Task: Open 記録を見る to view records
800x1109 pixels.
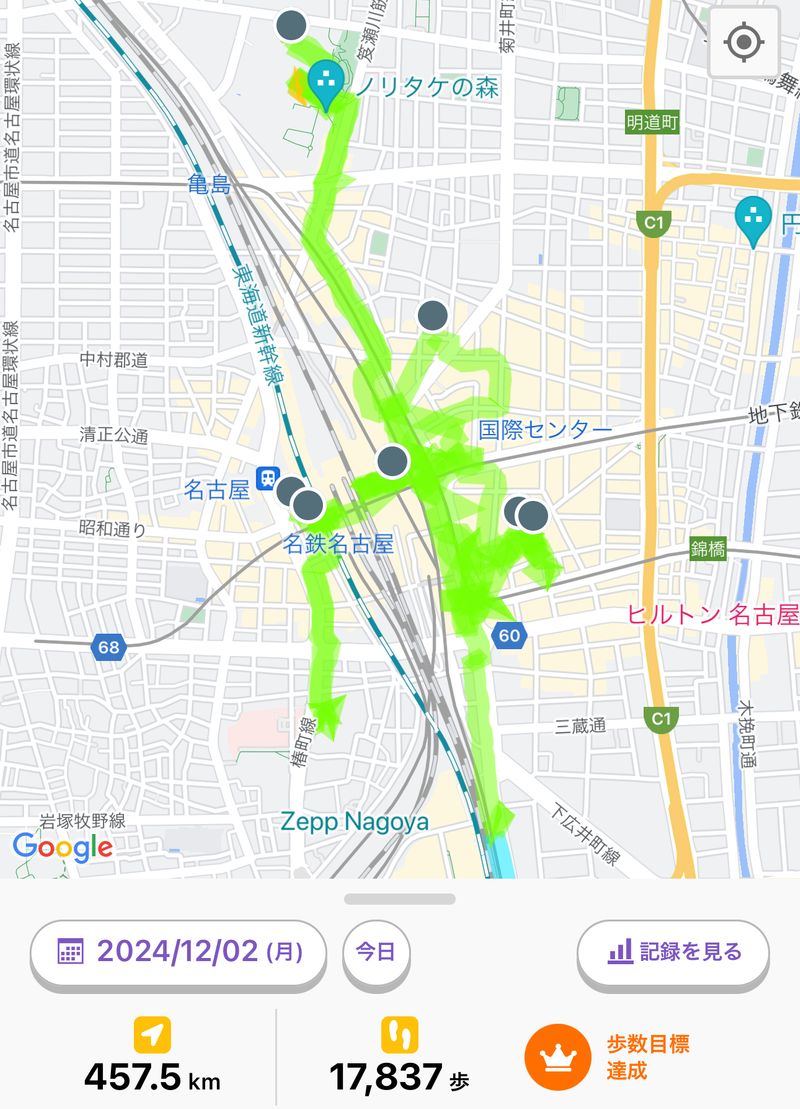Action: (x=673, y=951)
